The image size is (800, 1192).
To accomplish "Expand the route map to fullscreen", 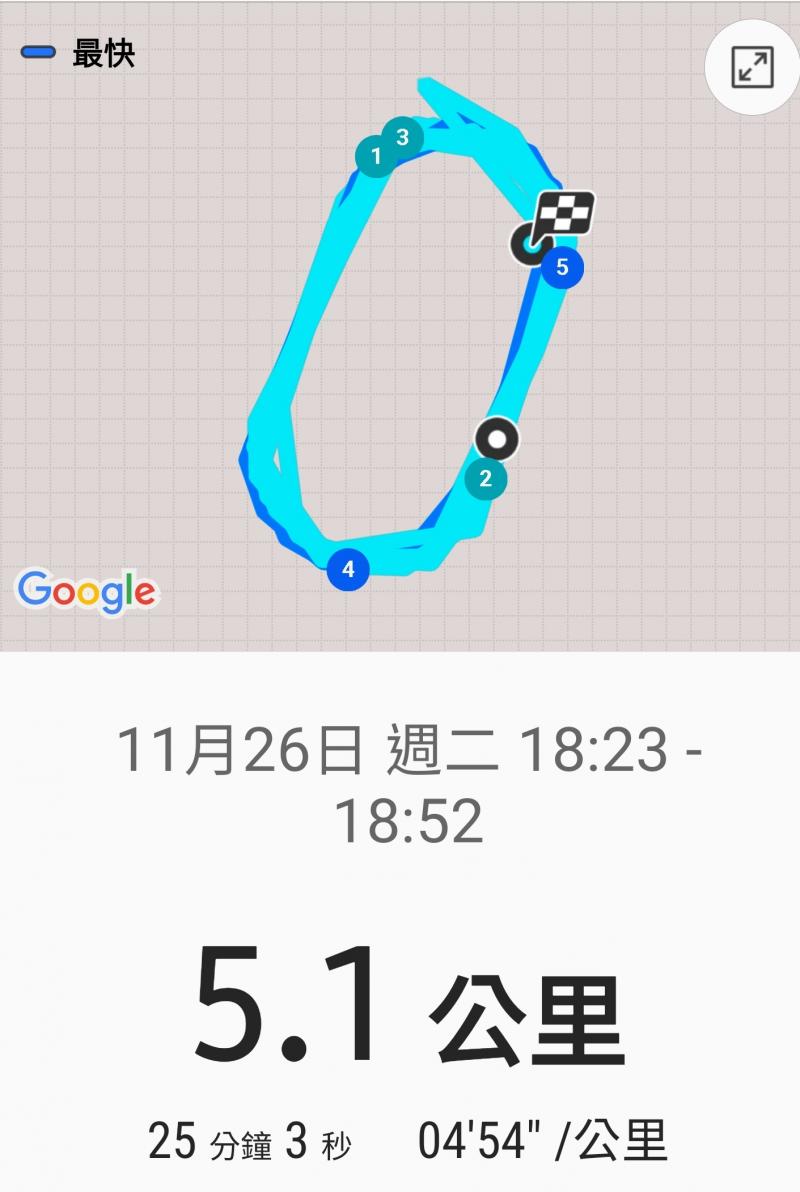I will (x=751, y=67).
